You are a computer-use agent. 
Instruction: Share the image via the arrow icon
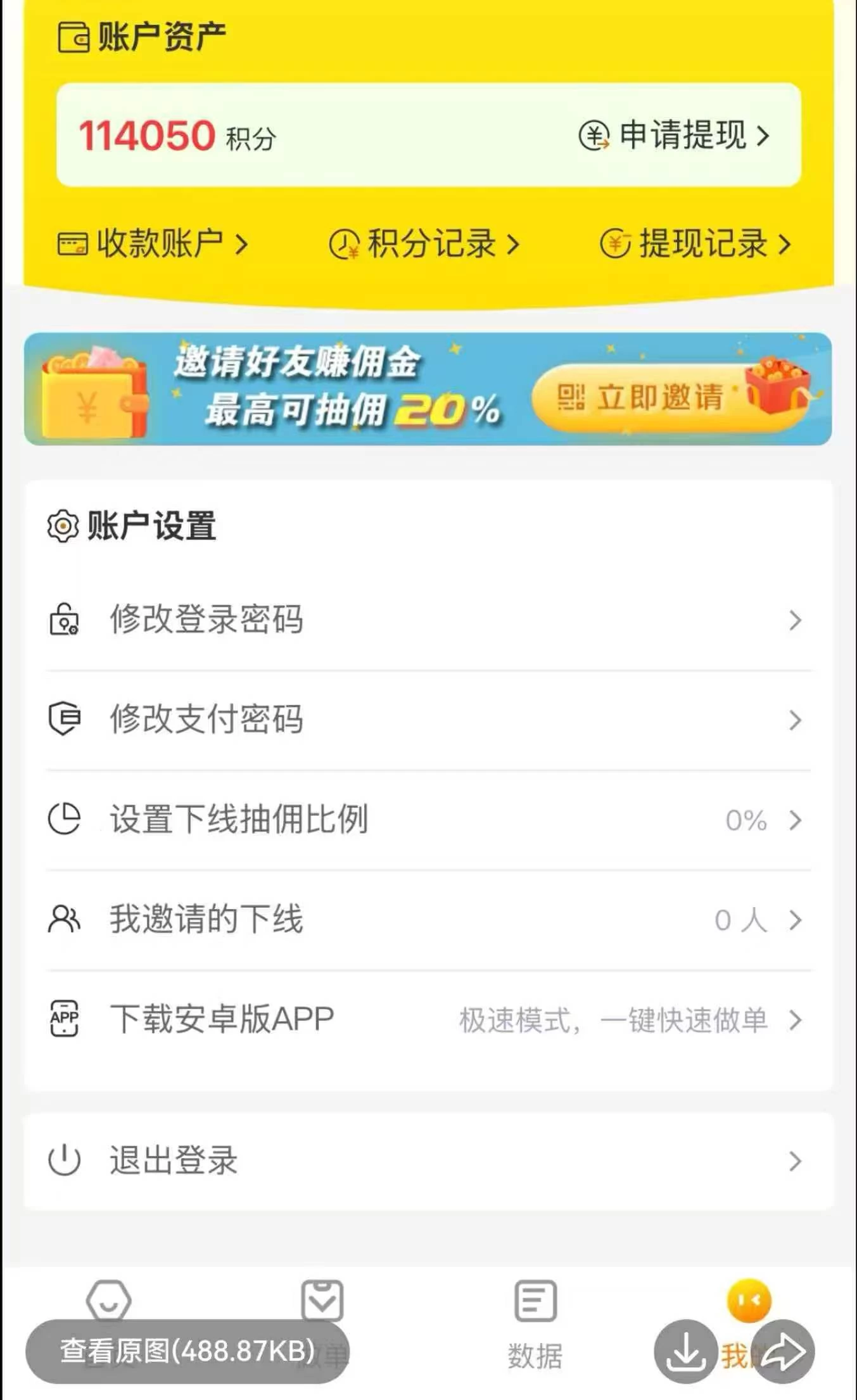[784, 1352]
